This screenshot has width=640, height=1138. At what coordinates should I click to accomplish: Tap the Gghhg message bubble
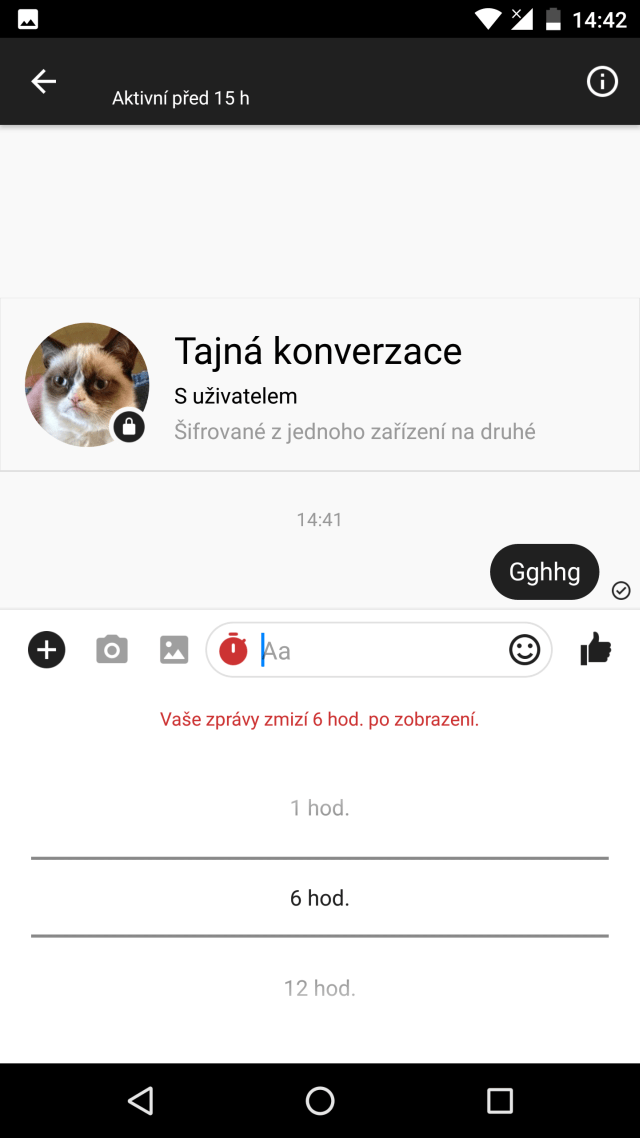pyautogui.click(x=545, y=572)
